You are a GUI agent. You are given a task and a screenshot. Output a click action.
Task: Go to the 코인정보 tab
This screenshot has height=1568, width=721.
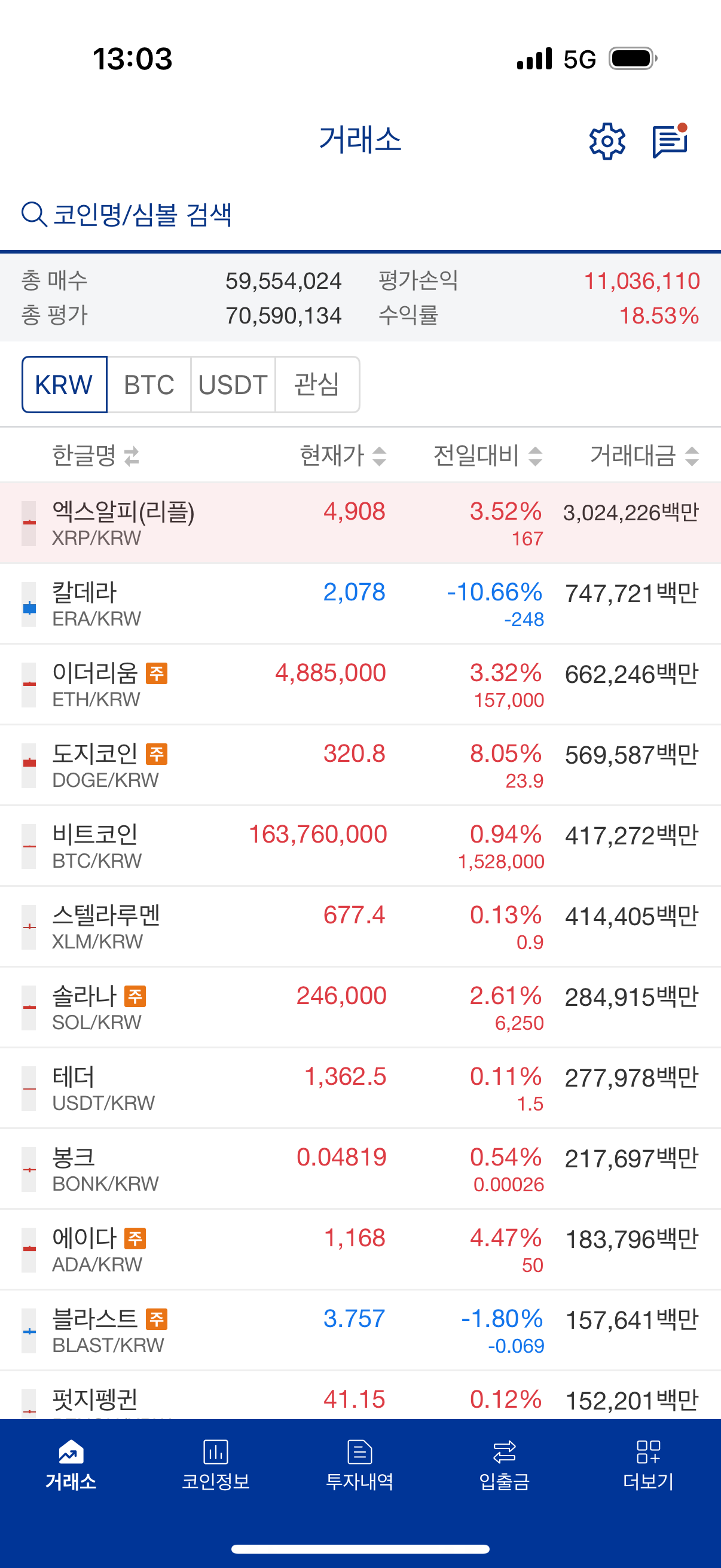click(x=216, y=1465)
